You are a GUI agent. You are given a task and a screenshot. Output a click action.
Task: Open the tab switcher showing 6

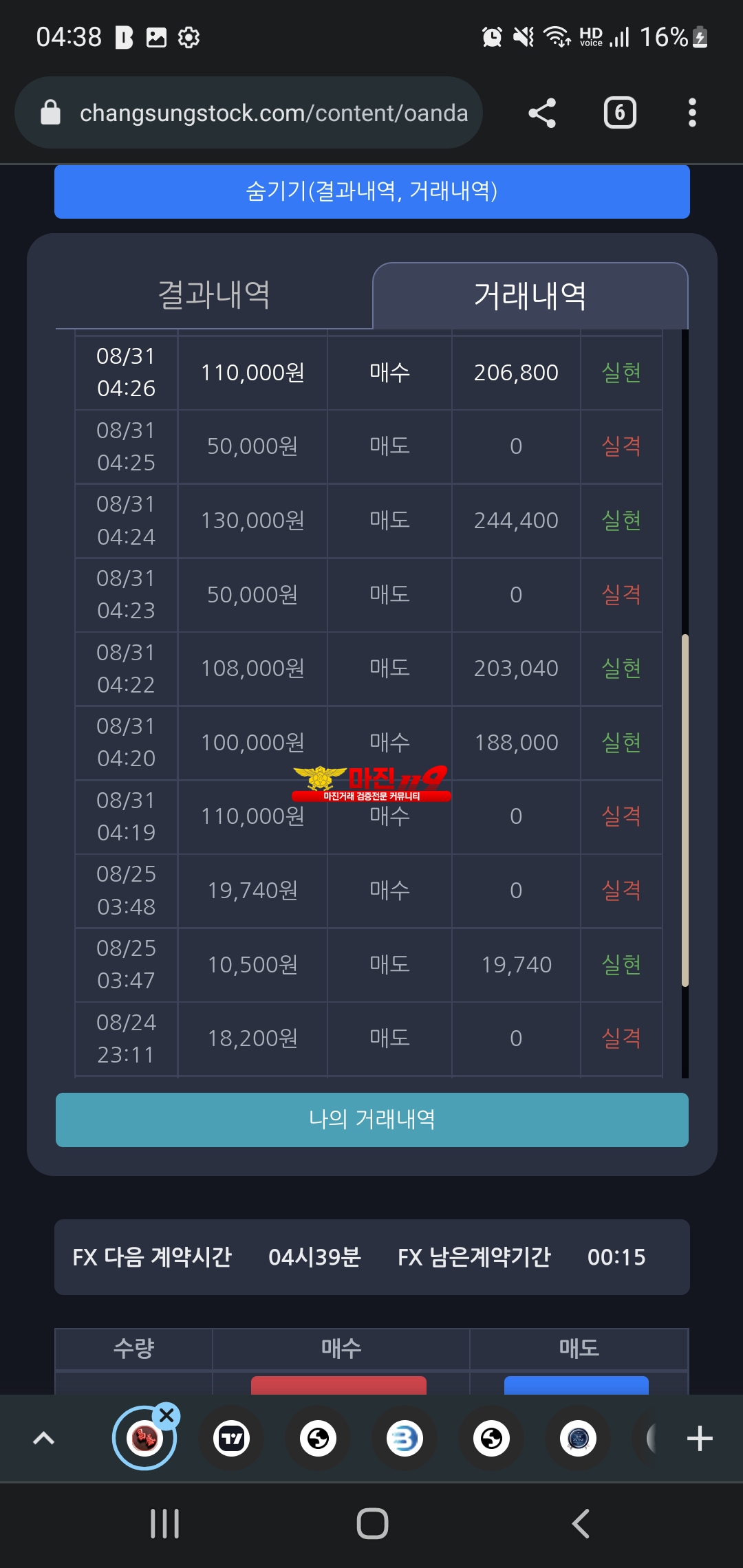(x=620, y=113)
